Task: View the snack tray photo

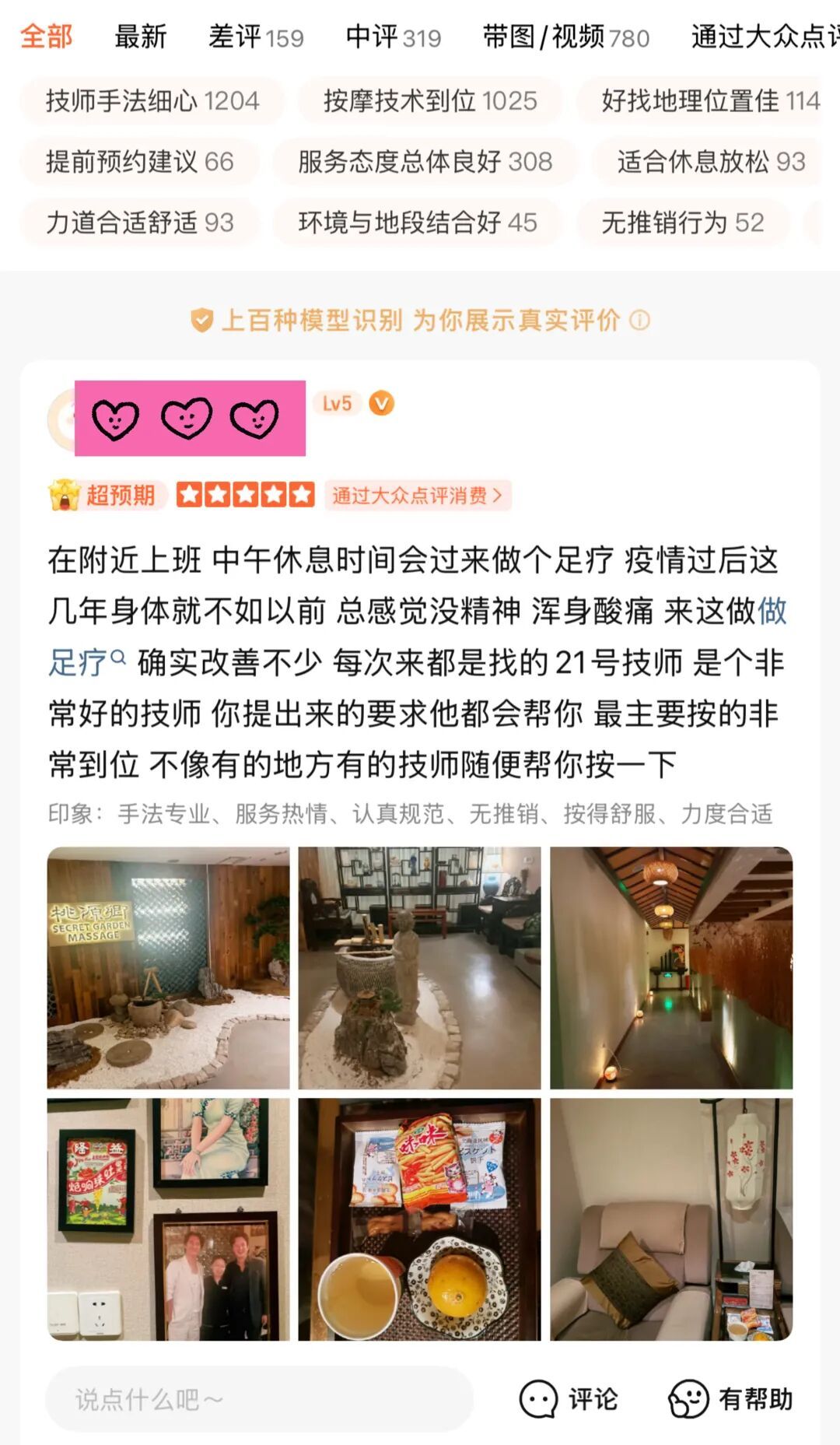Action: click(419, 1219)
